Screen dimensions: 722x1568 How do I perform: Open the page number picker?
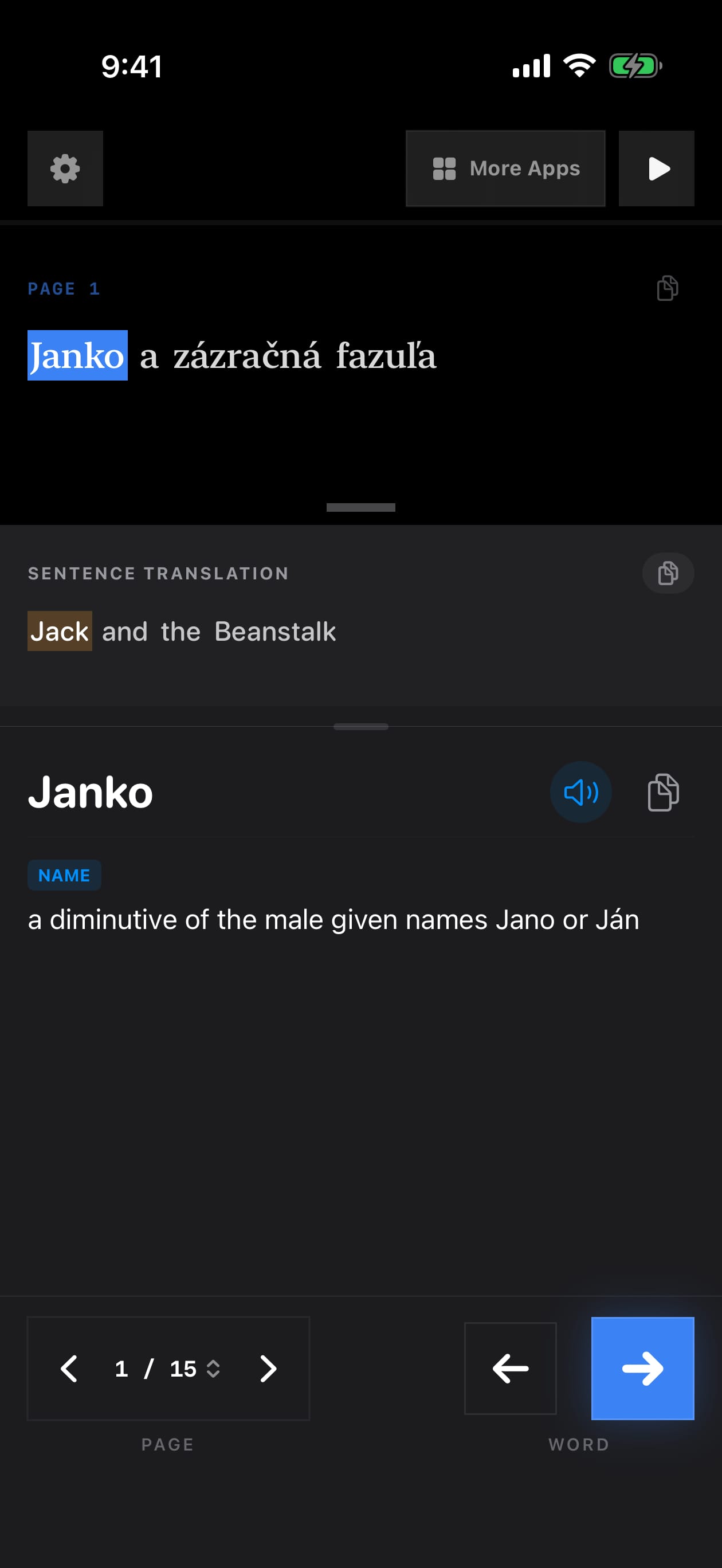[167, 1369]
